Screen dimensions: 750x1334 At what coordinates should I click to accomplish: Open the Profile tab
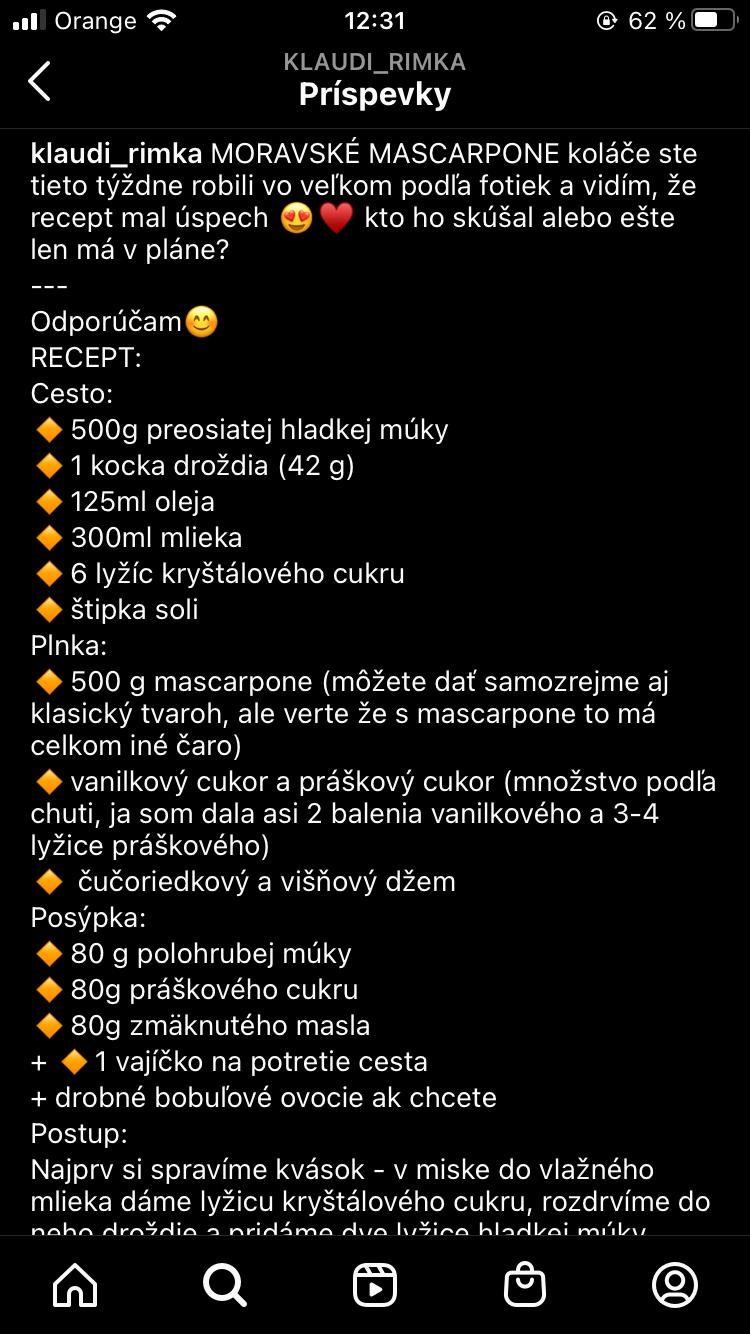point(675,1284)
